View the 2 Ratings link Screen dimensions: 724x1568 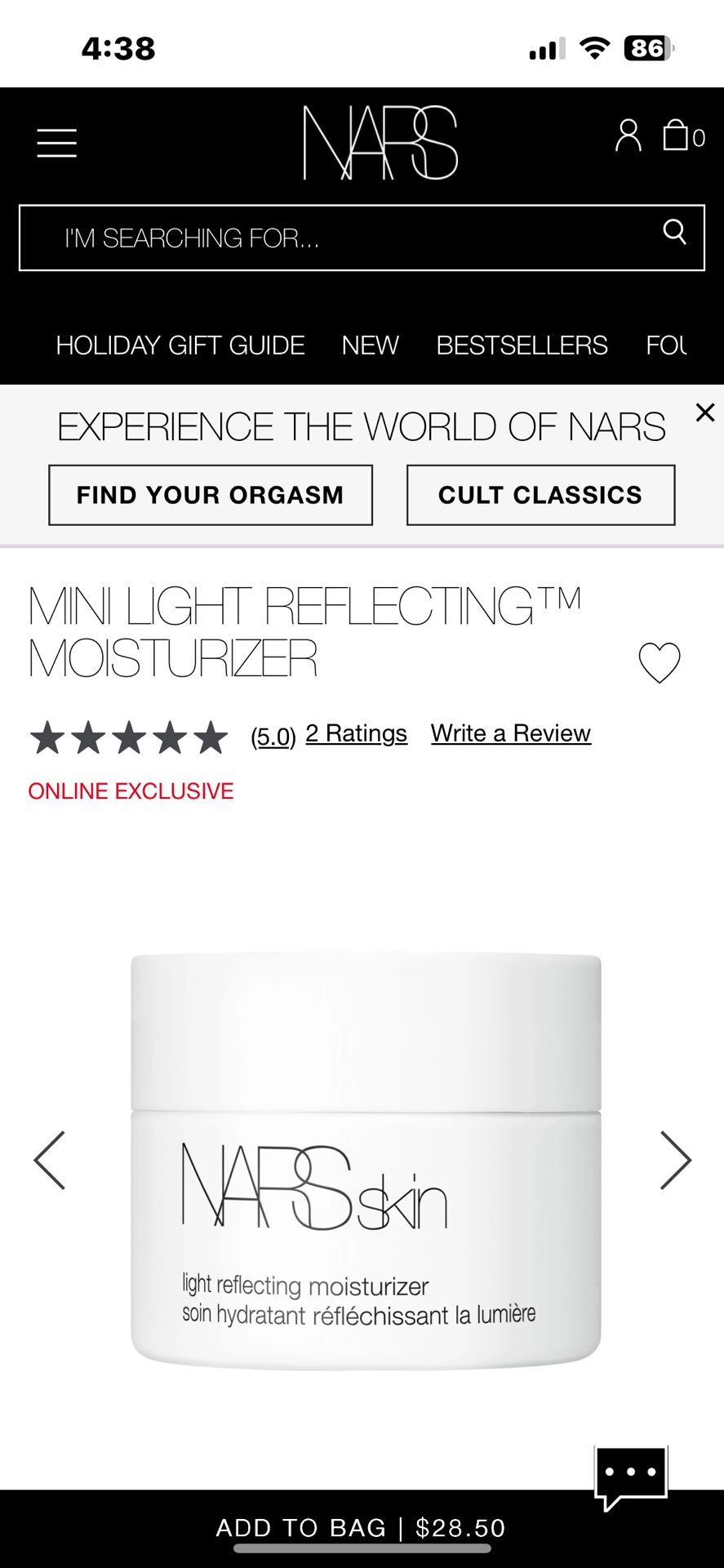pos(356,733)
